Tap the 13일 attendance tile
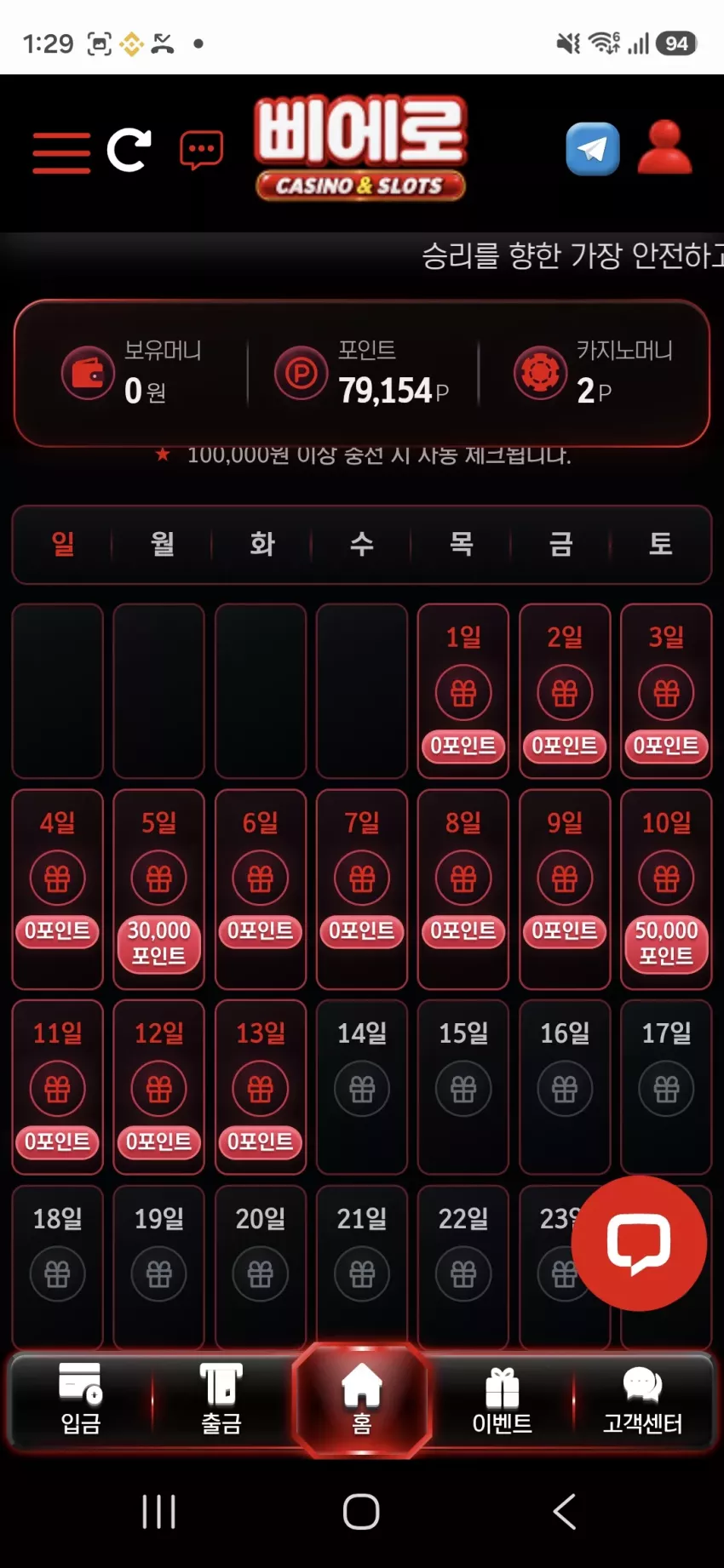 261,1087
